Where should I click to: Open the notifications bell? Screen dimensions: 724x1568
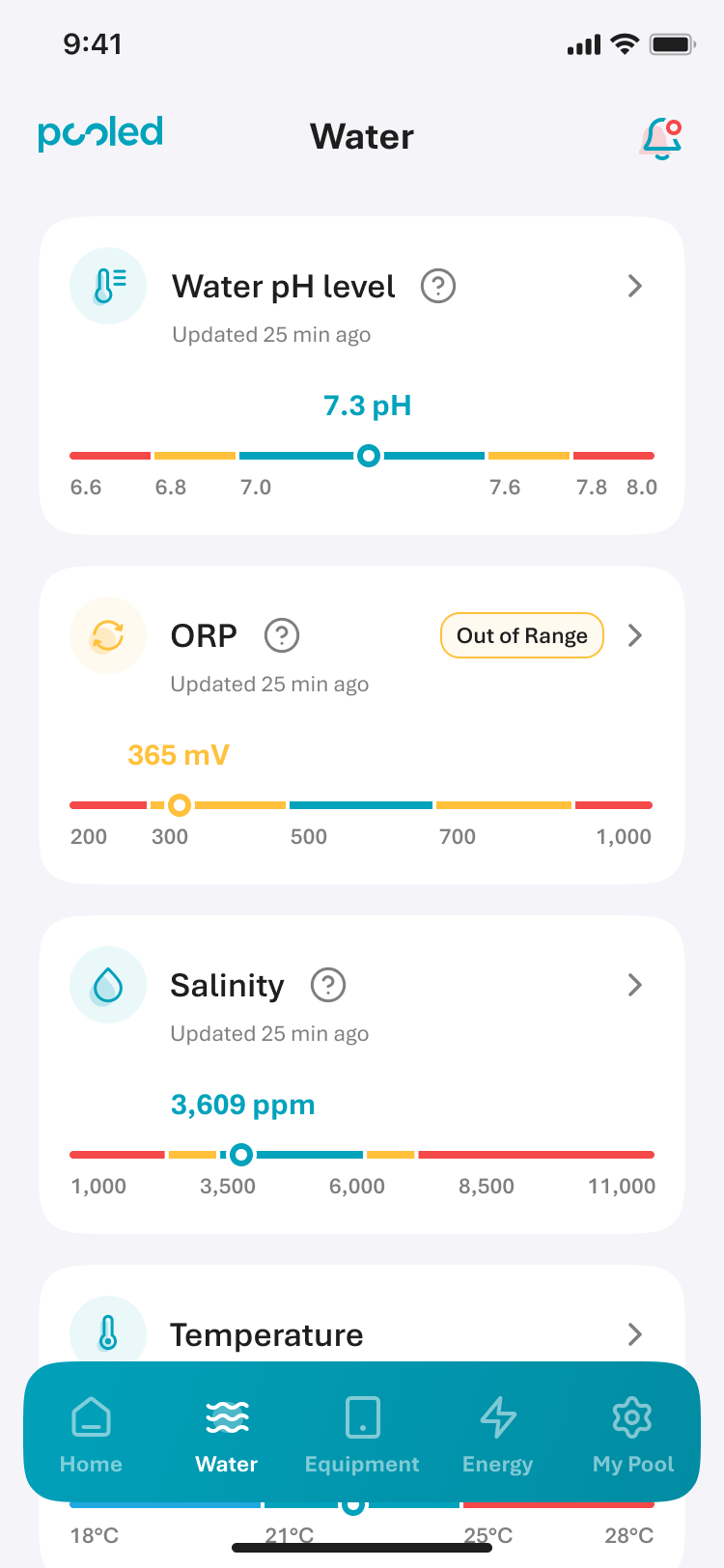tap(661, 138)
